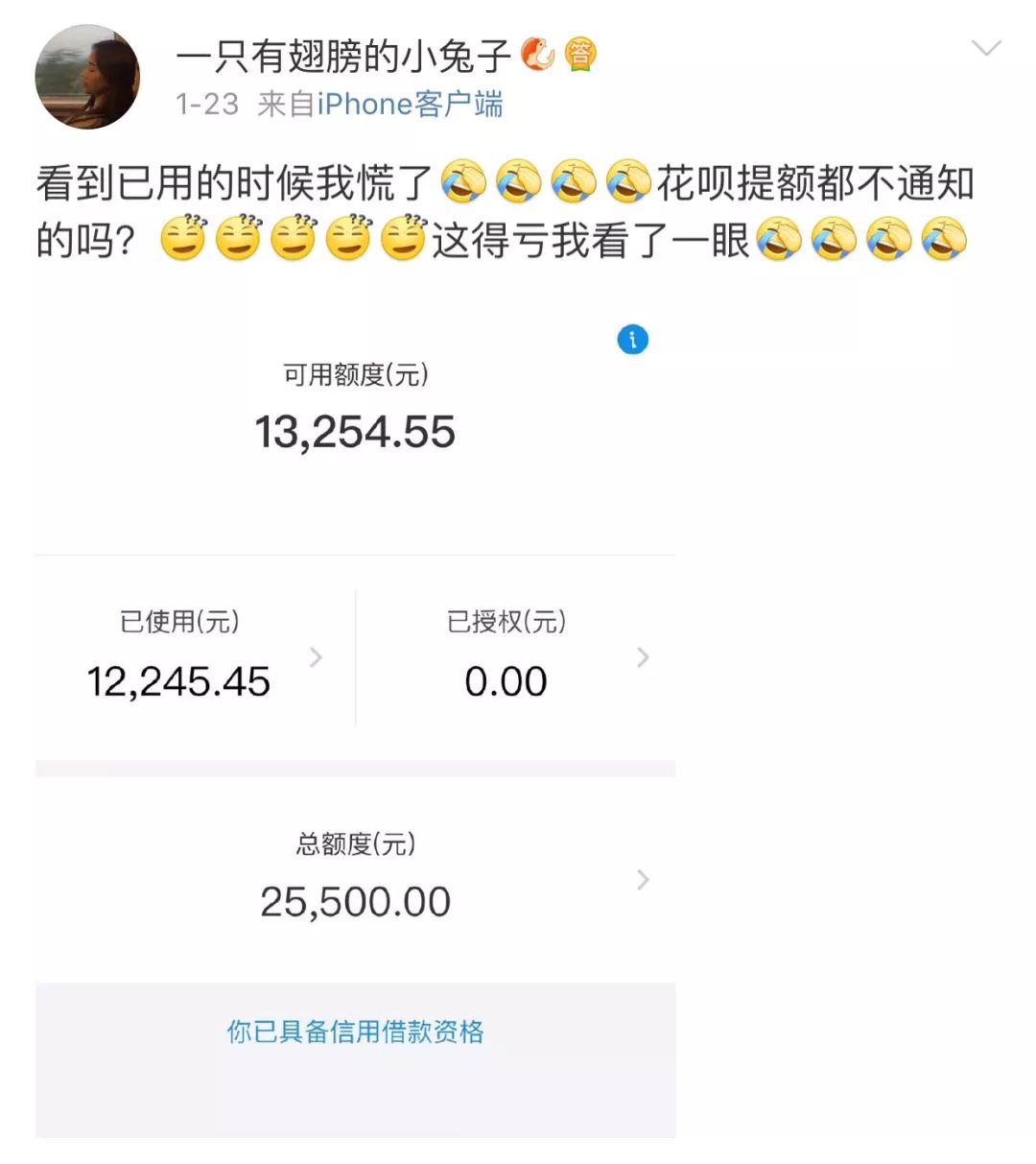The width and height of the screenshot is (1036, 1164).
Task: Click the total quota 25,500.00
Action: (356, 900)
